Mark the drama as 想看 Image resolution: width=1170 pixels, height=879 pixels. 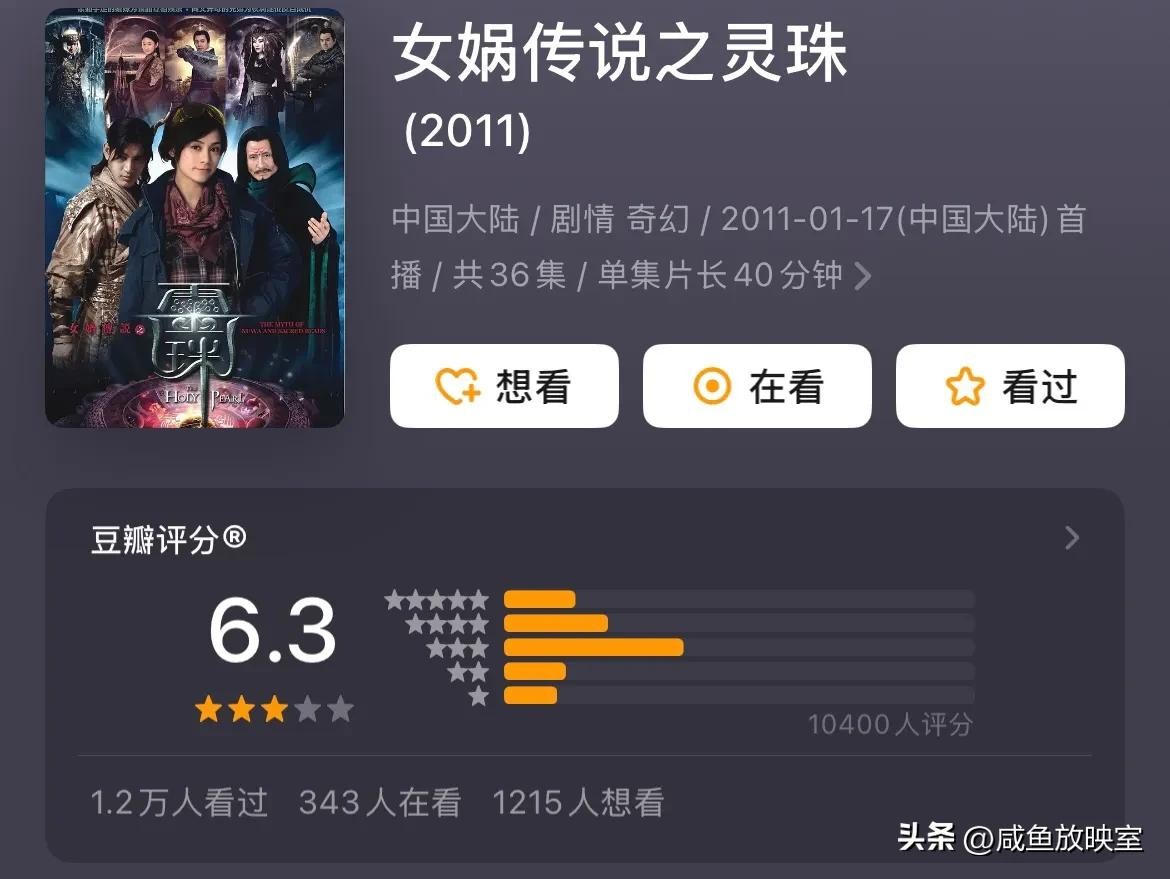(x=504, y=386)
